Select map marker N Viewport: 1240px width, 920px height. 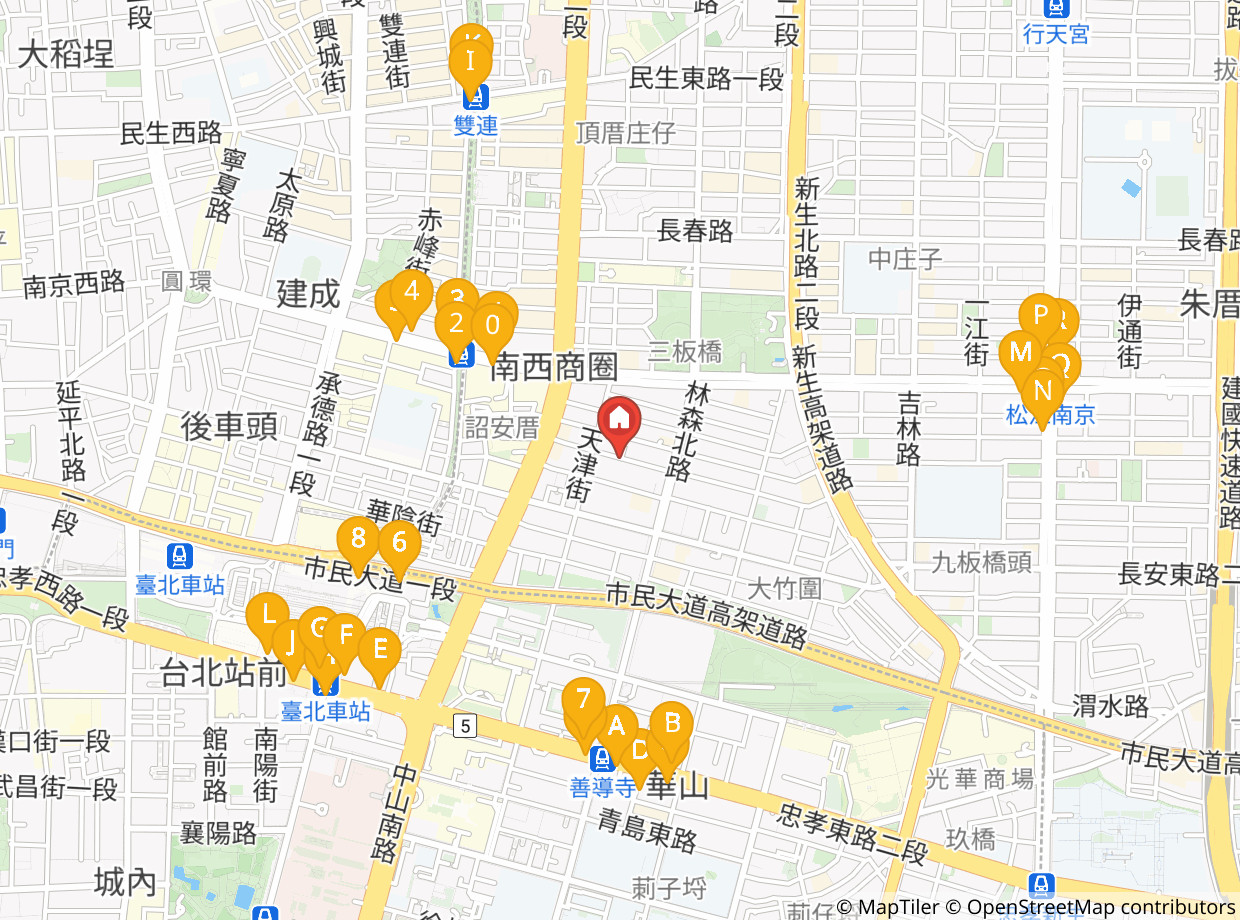[1043, 390]
